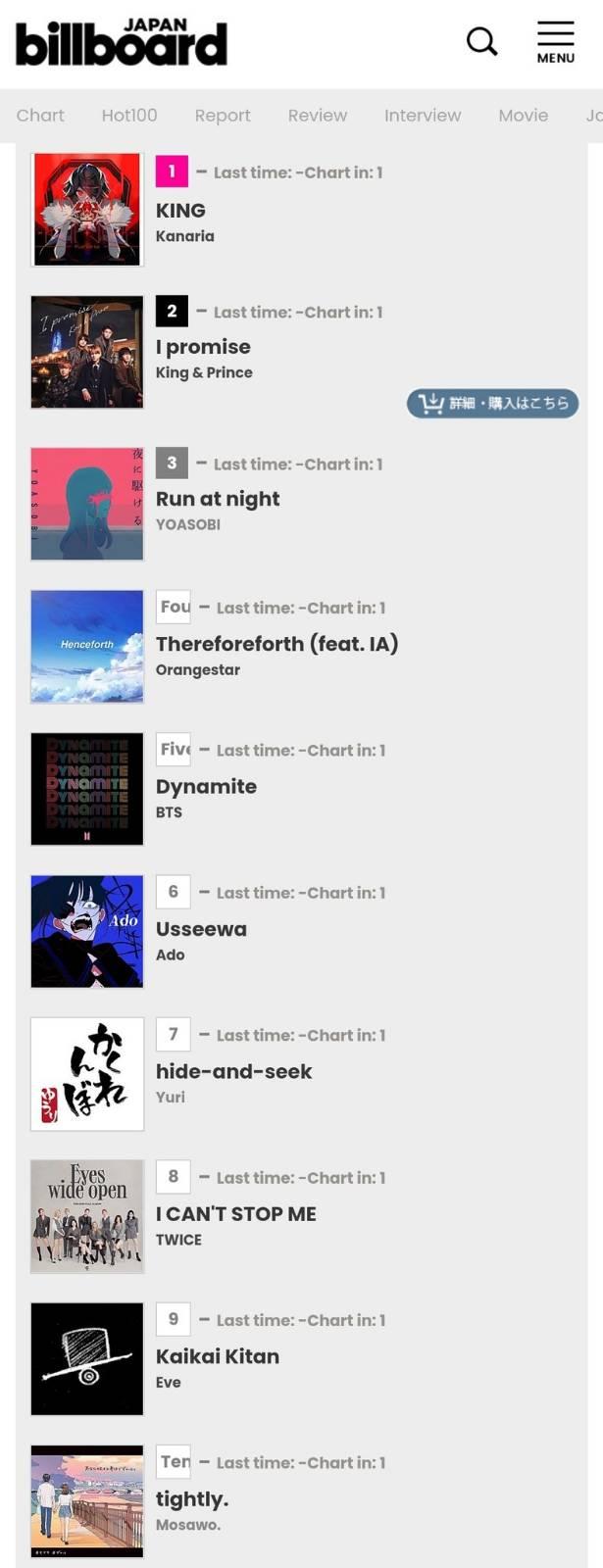Viewport: 603px width, 1568px height.
Task: Open the Movie tab
Action: point(524,116)
